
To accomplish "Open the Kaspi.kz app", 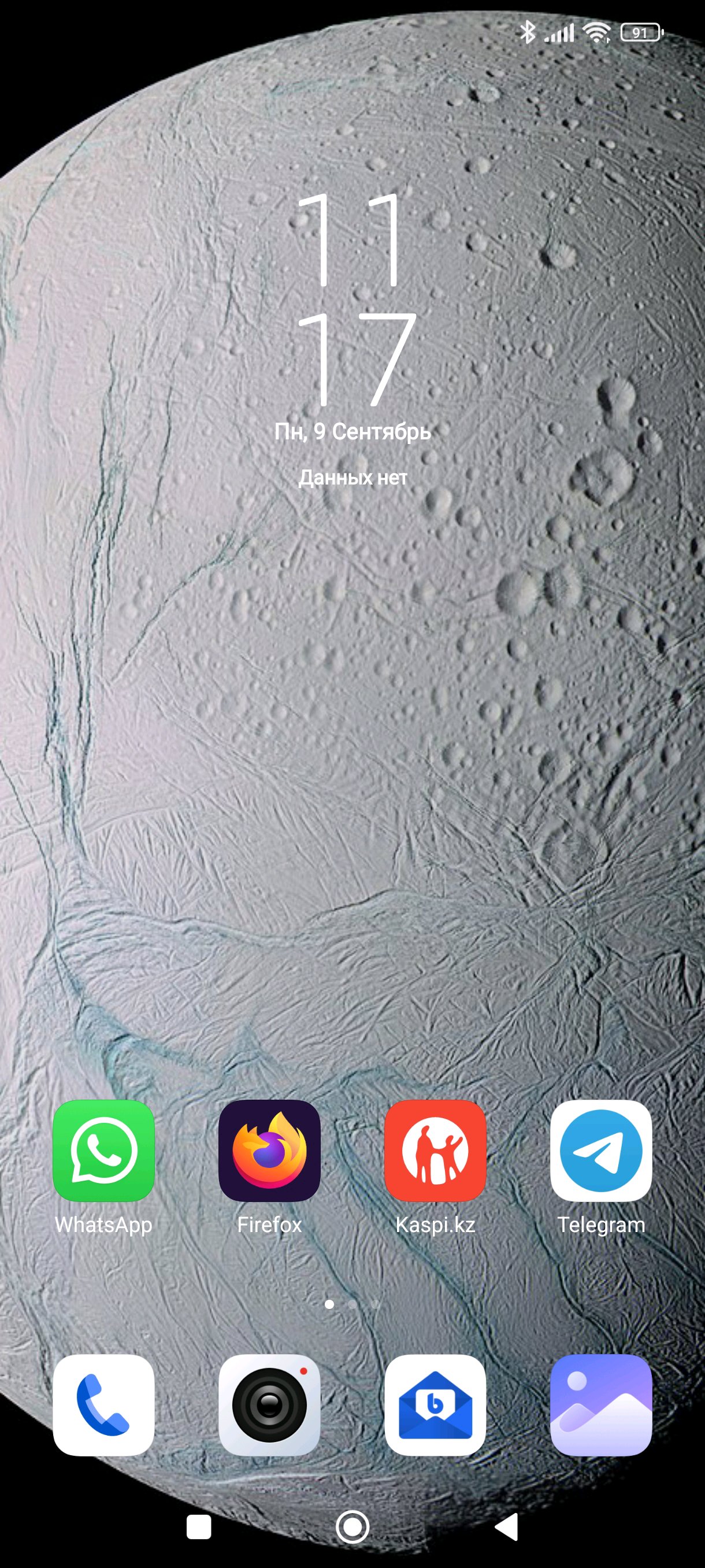I will (435, 1151).
